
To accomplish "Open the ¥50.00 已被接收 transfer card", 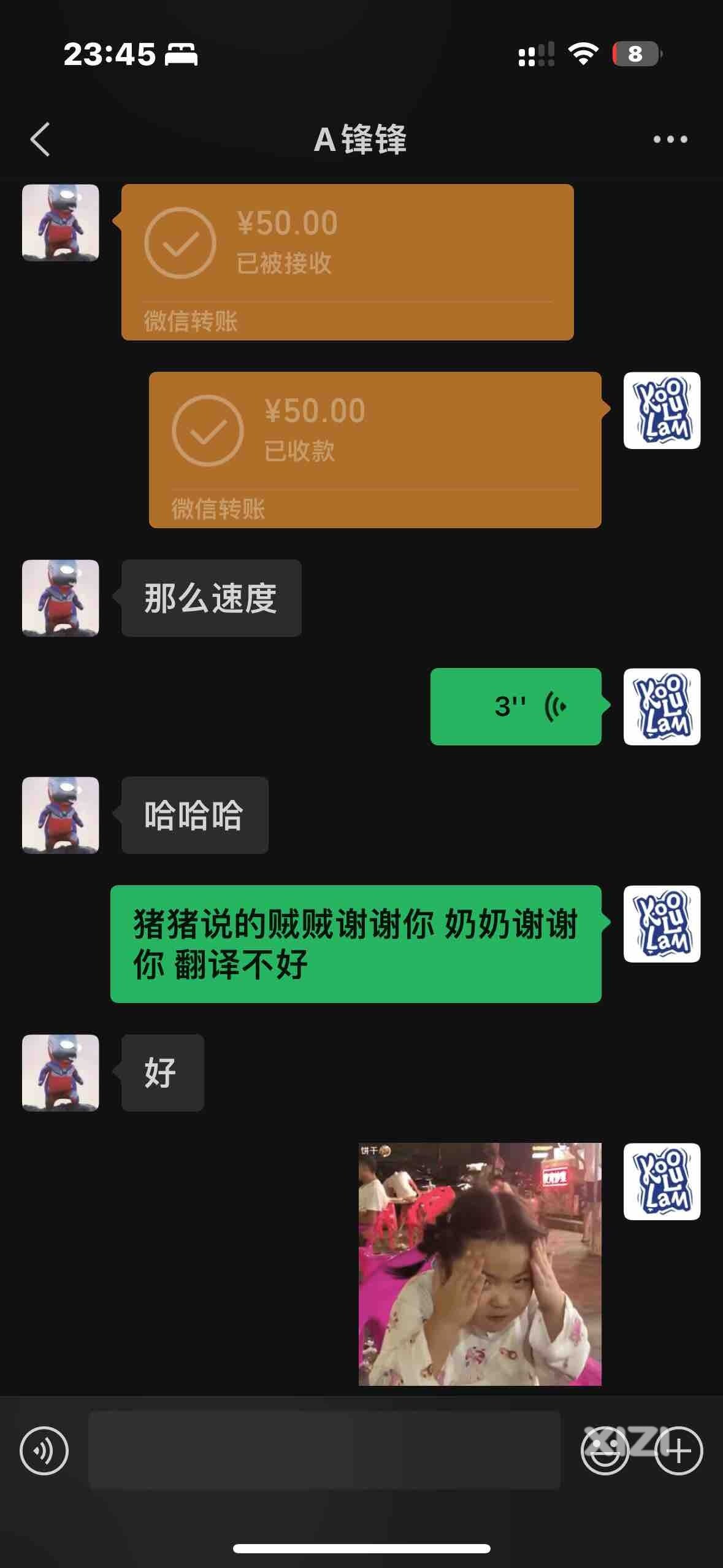I will 347,262.
